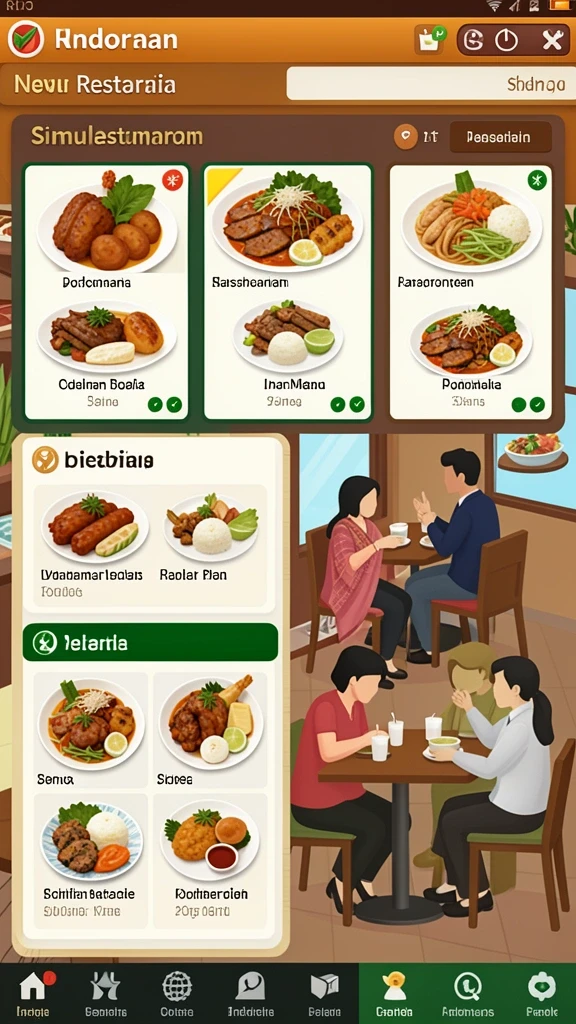576x1024 pixels.
Task: Open the Schtilan Bataole dish
Action: 91,860
